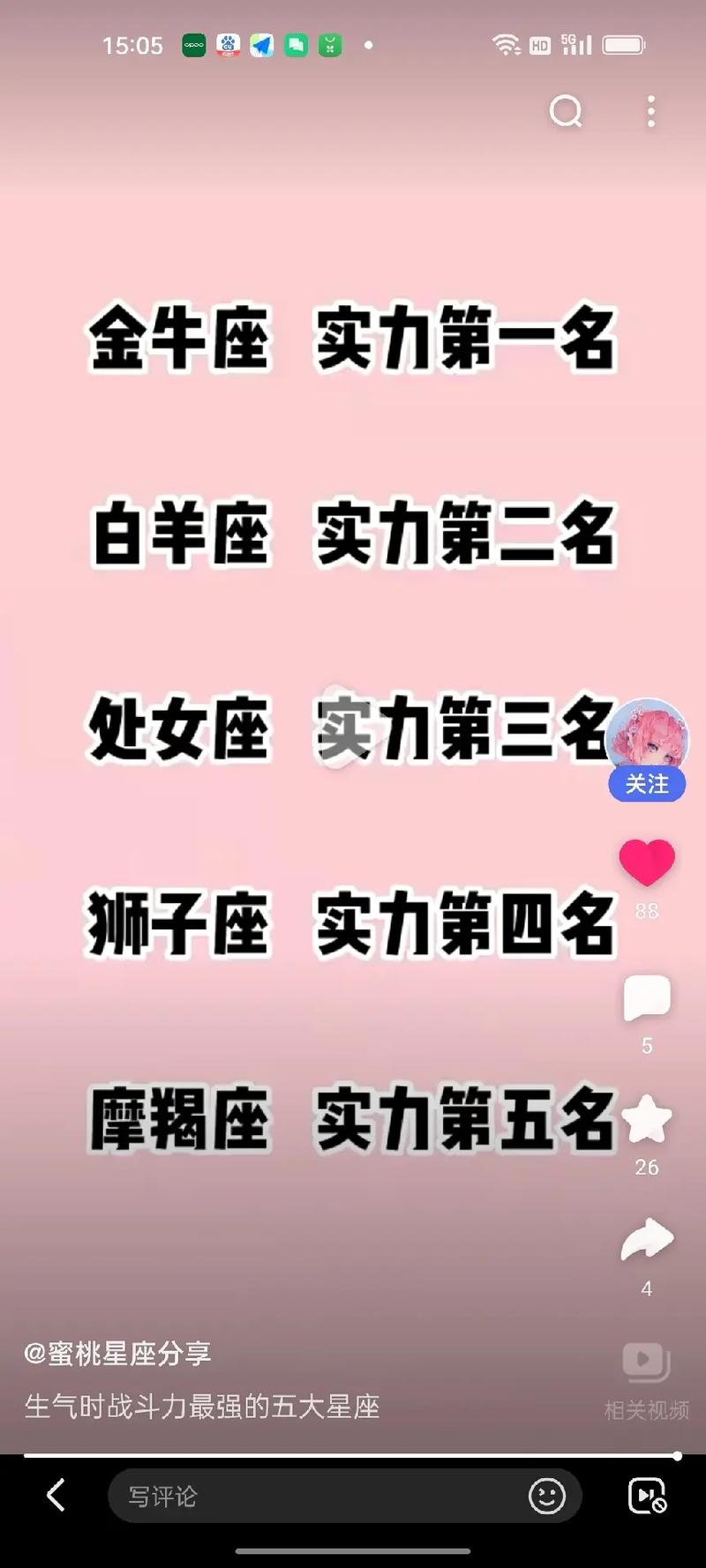Viewport: 706px width, 1568px height.
Task: Follow the creator with 关注 button
Action: coord(647,784)
